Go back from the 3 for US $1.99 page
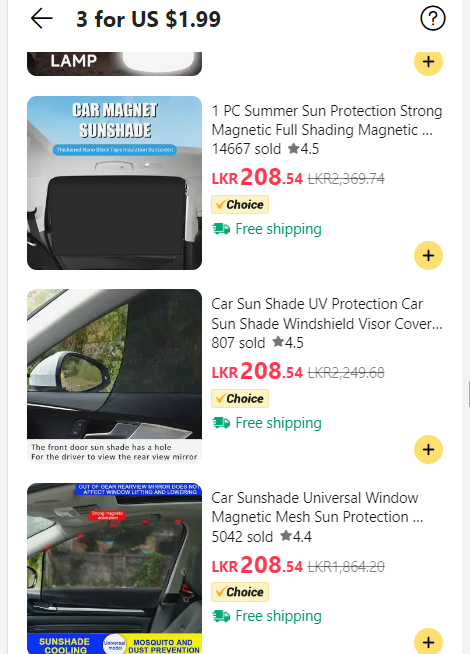The height and width of the screenshot is (654, 470). point(42,19)
